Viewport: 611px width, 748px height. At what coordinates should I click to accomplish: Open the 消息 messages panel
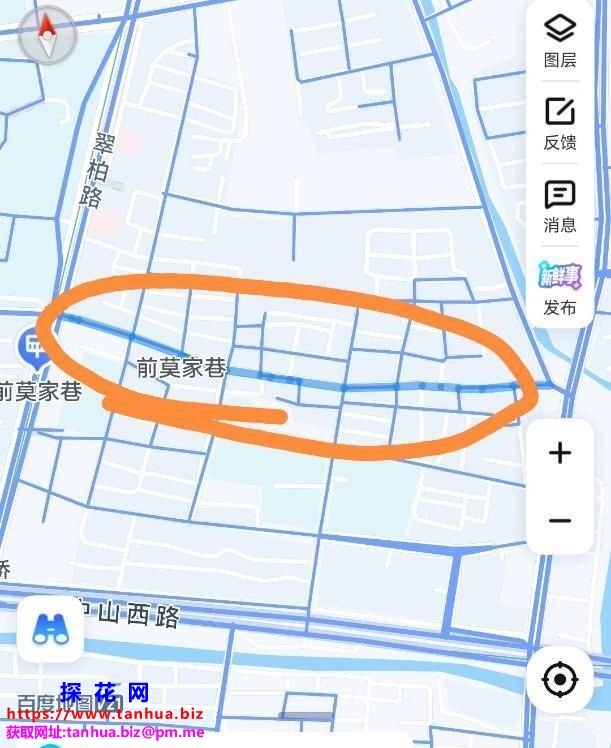point(559,205)
